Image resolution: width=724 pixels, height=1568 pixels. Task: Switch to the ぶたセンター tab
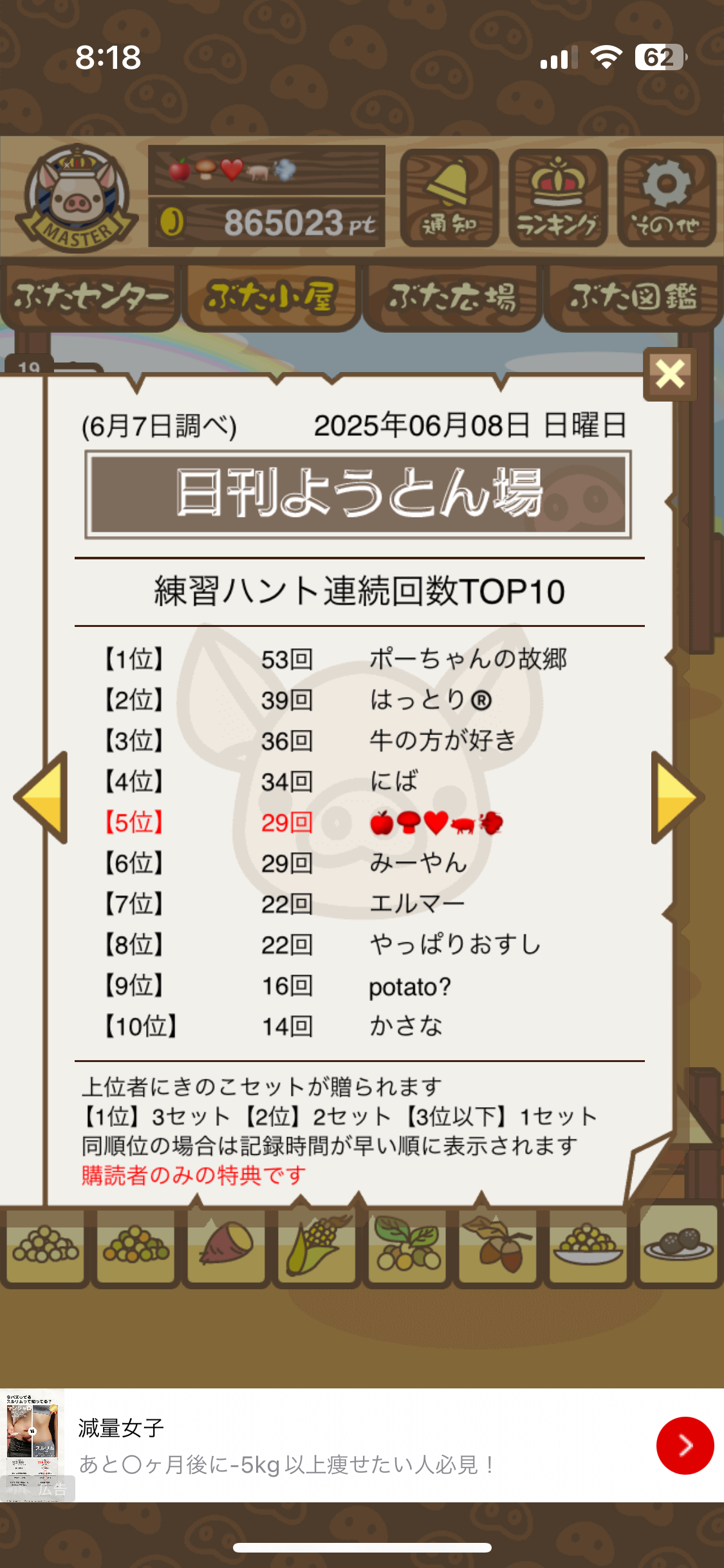pos(90,297)
